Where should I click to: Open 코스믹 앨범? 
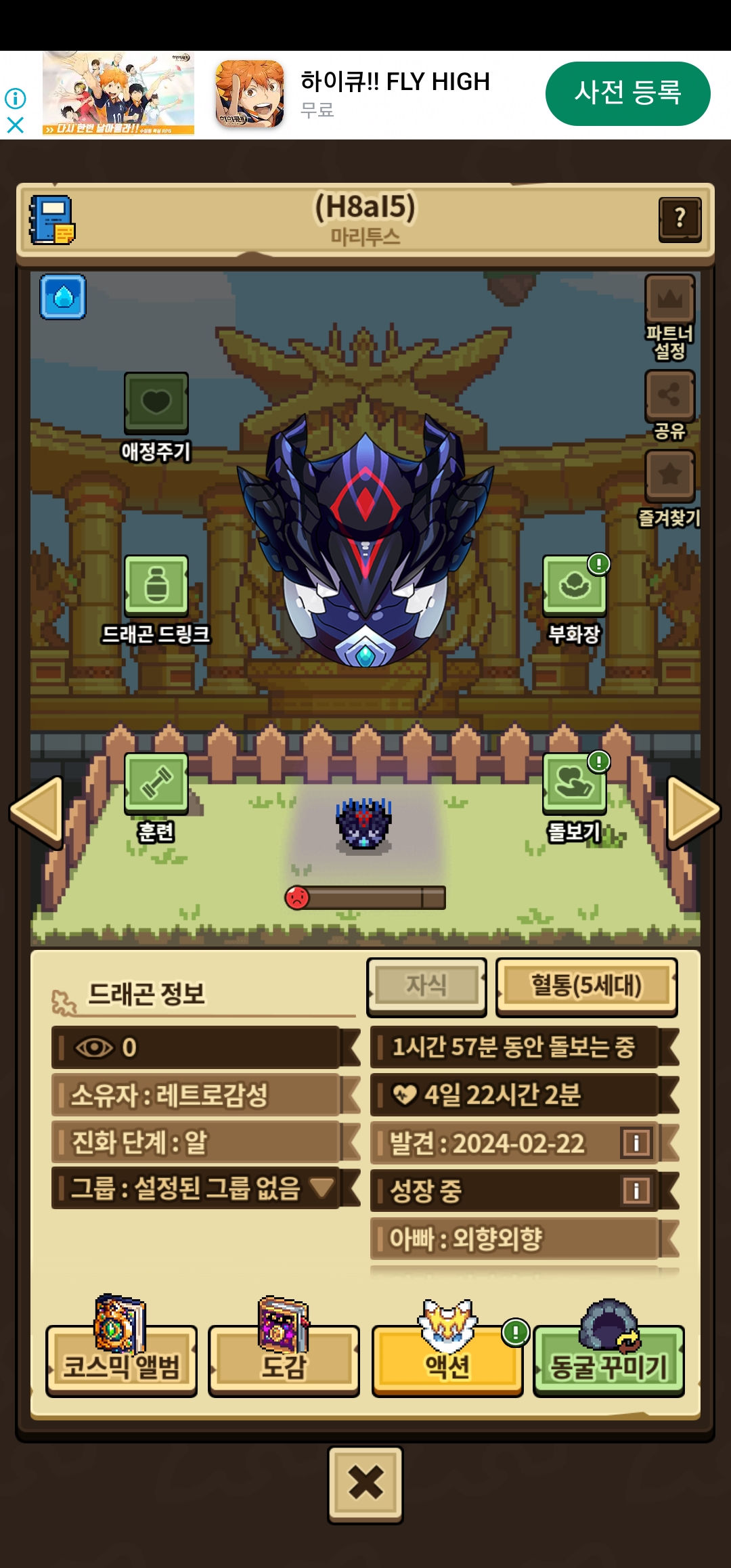121,1361
